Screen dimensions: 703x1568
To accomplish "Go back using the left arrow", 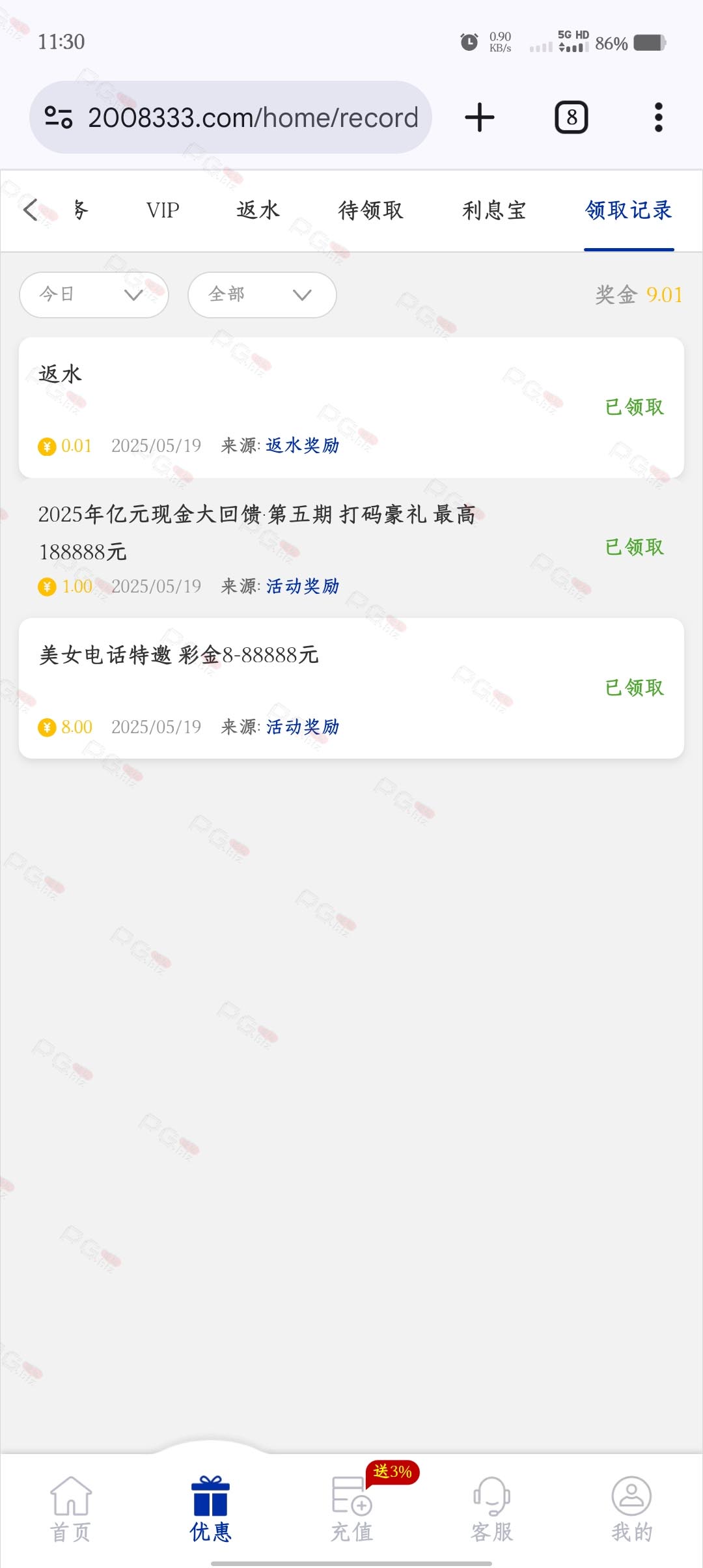I will click(x=31, y=210).
